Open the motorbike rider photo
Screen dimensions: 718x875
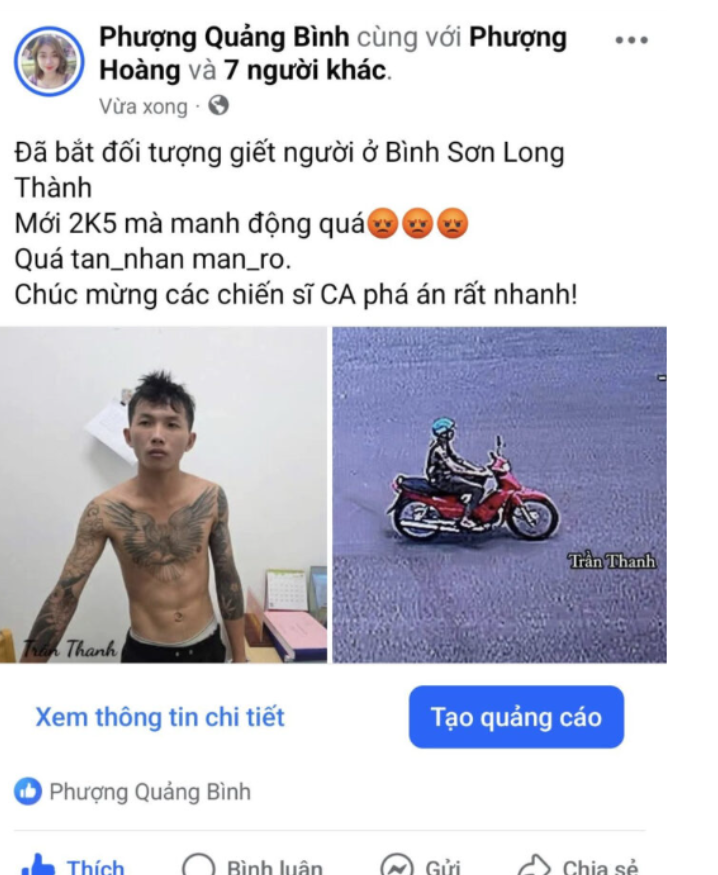(x=499, y=494)
